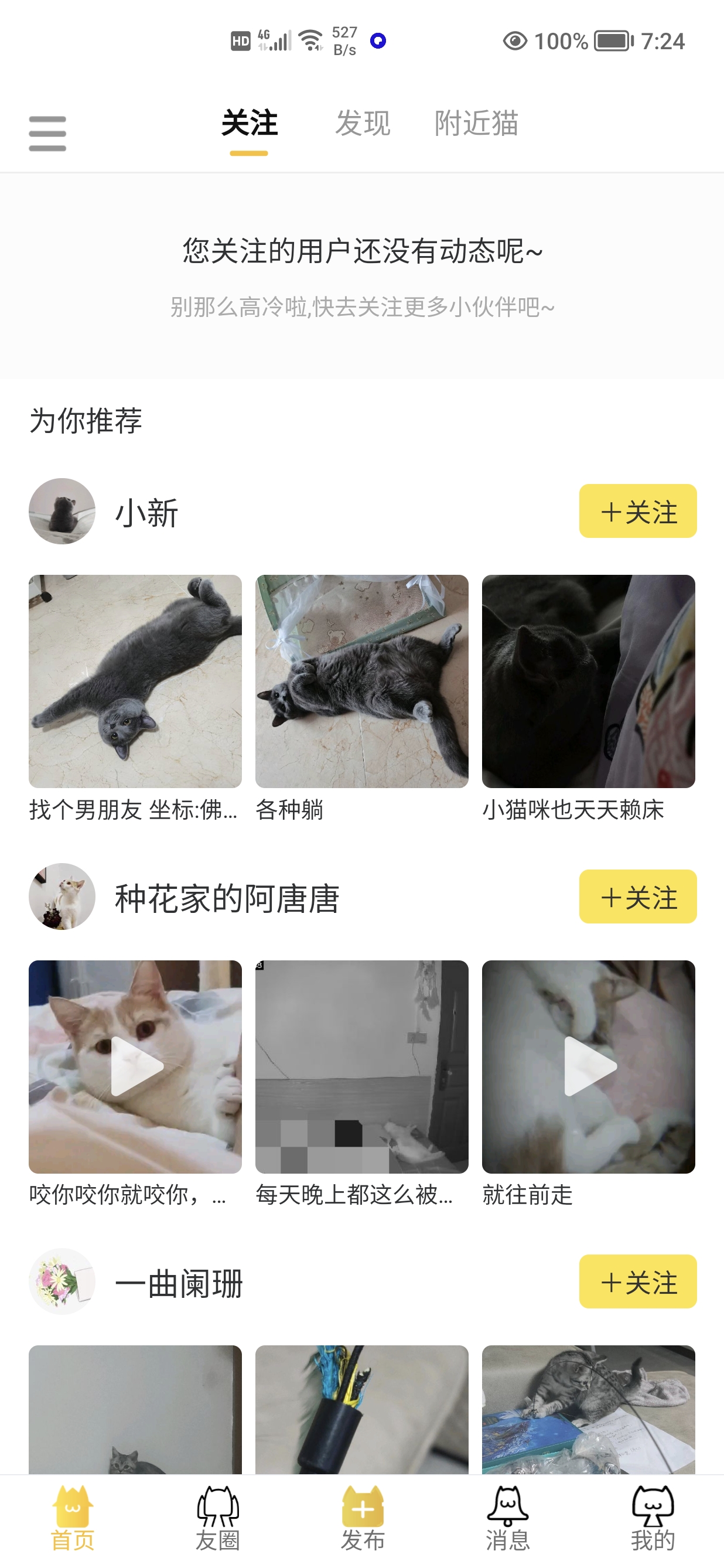Image resolution: width=724 pixels, height=1568 pixels.
Task: Open 小新's profile avatar
Action: pos(62,512)
